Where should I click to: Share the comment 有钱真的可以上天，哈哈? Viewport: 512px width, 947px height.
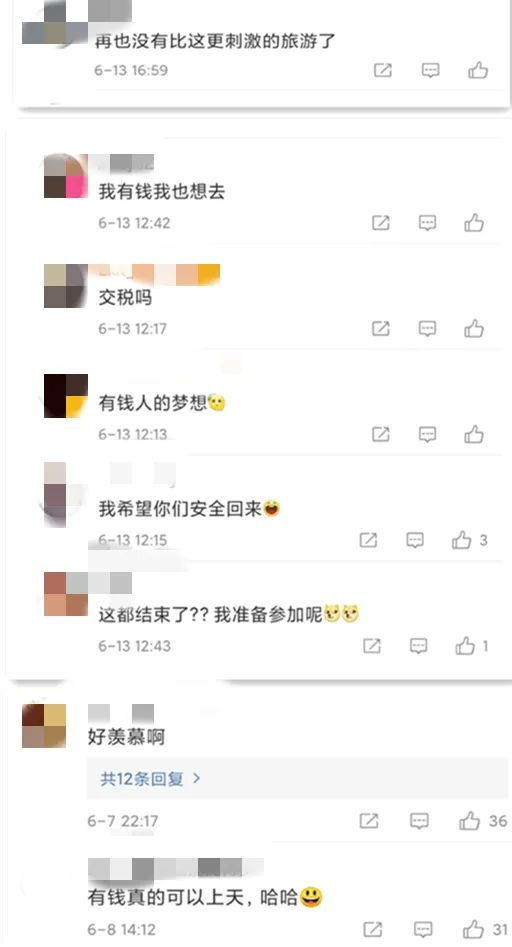(373, 929)
